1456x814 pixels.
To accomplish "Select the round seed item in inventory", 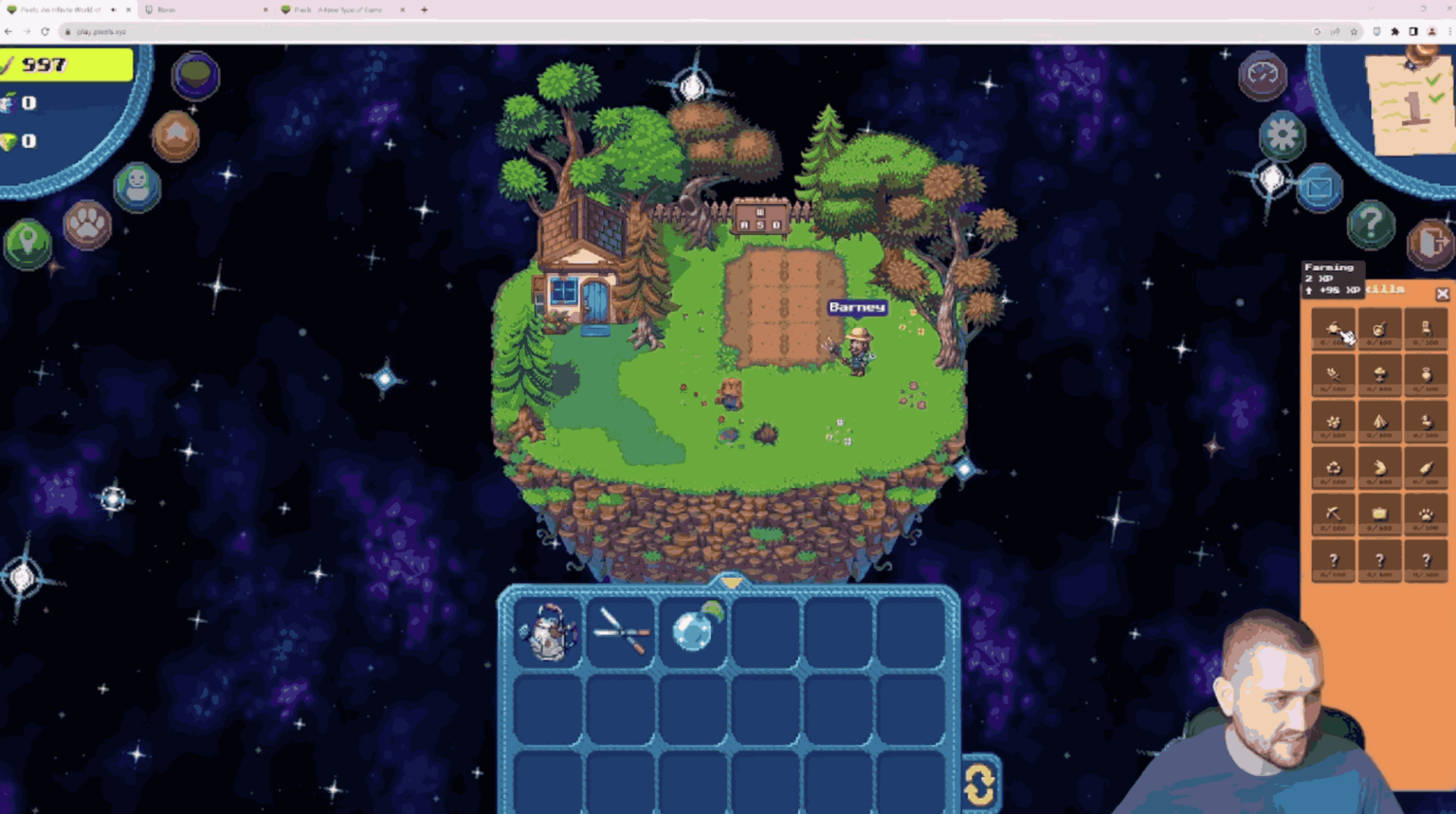I will (x=694, y=630).
